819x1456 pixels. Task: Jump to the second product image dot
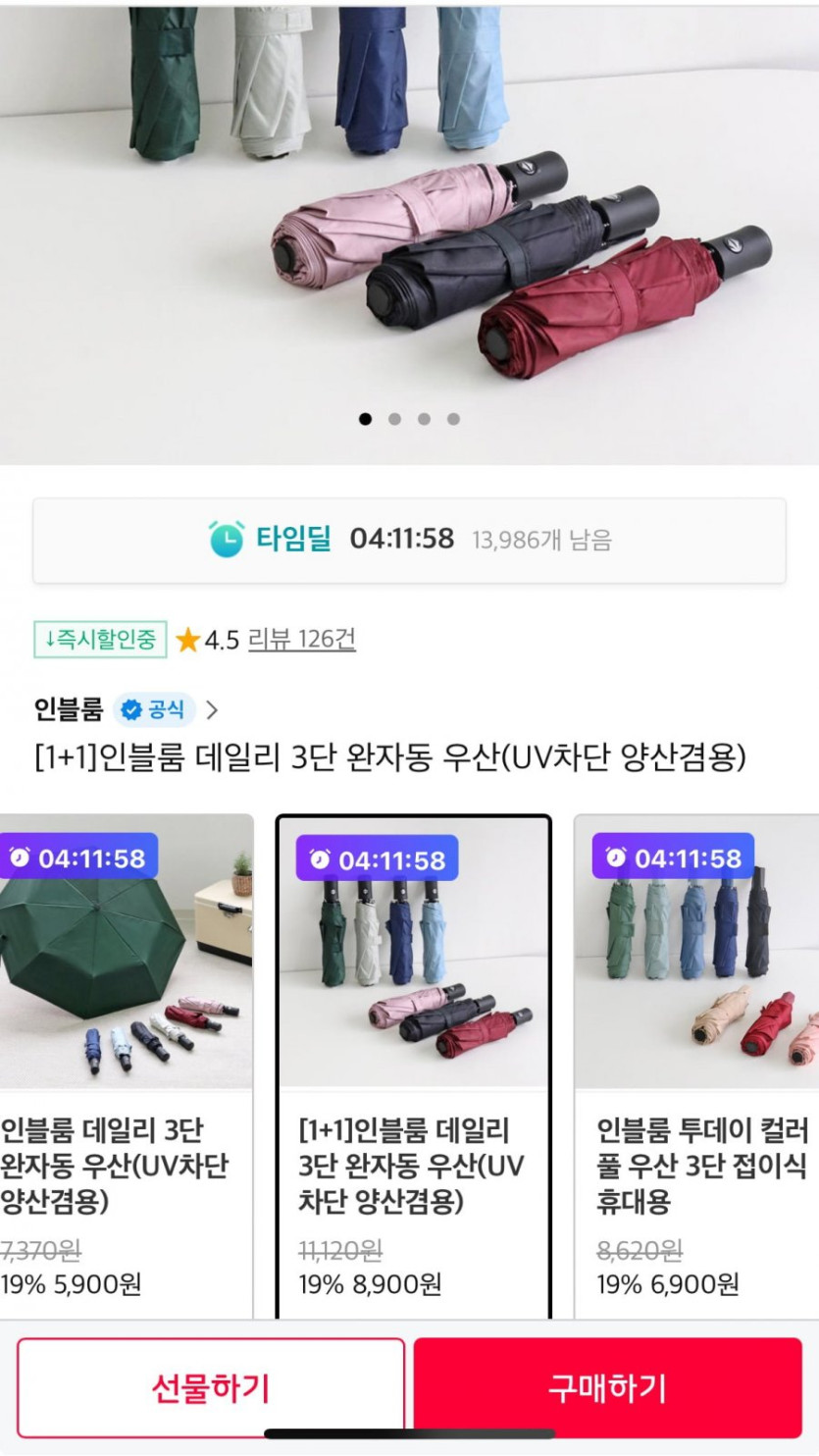tap(394, 419)
